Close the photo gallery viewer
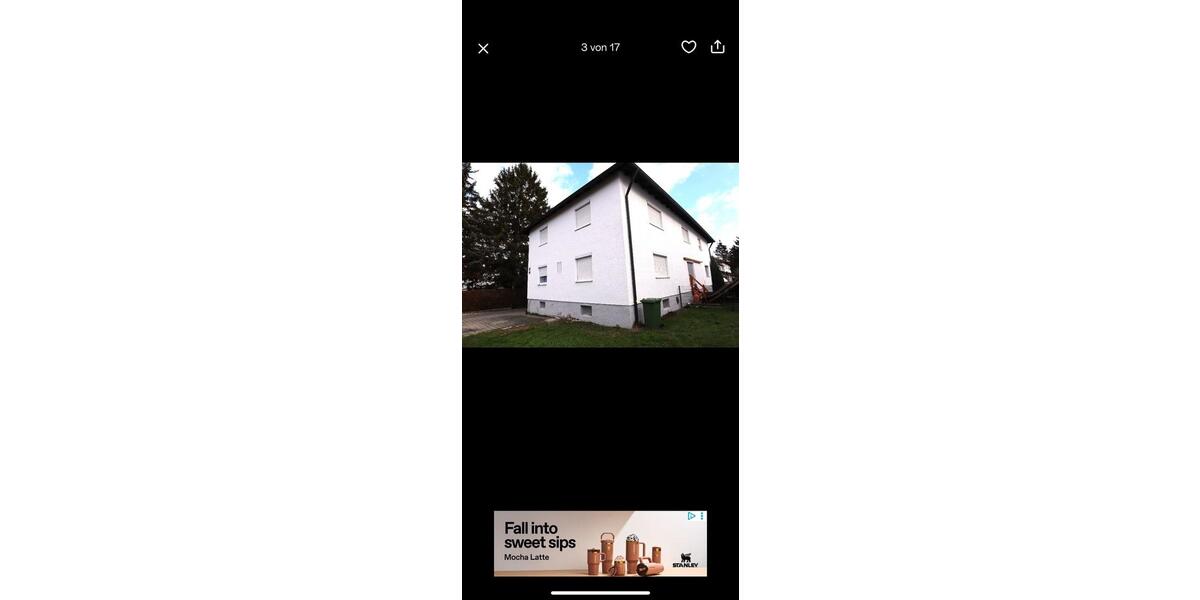The image size is (1200, 600). pos(483,48)
